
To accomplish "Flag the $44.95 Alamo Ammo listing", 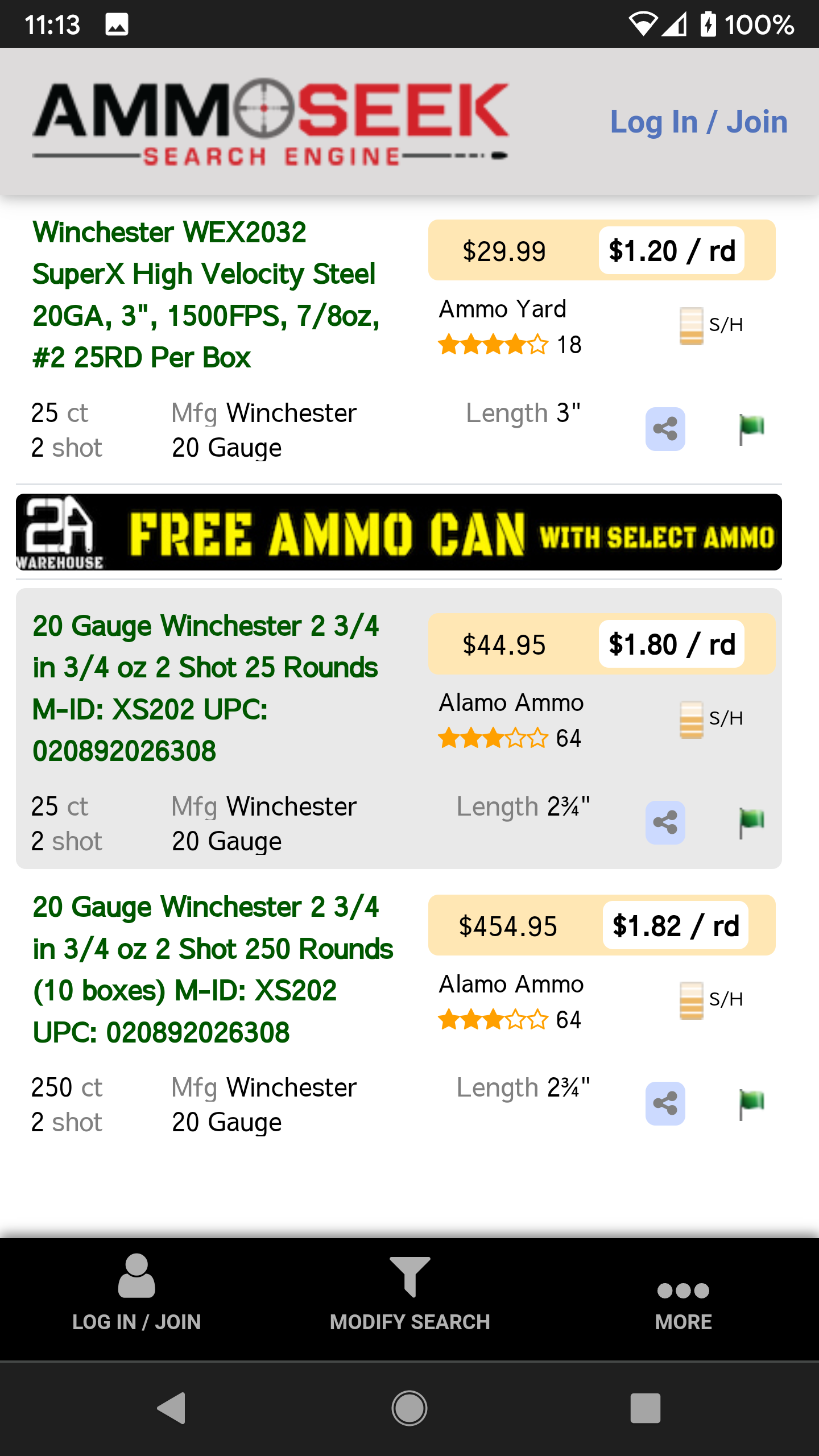I will click(x=751, y=822).
